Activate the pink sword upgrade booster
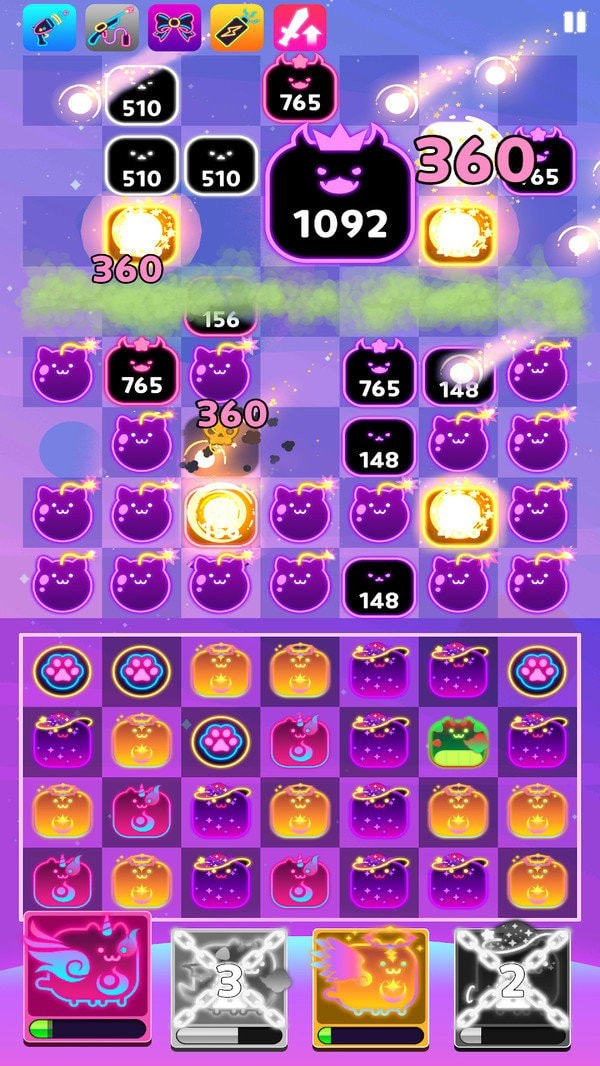This screenshot has width=600, height=1066. pos(300,28)
